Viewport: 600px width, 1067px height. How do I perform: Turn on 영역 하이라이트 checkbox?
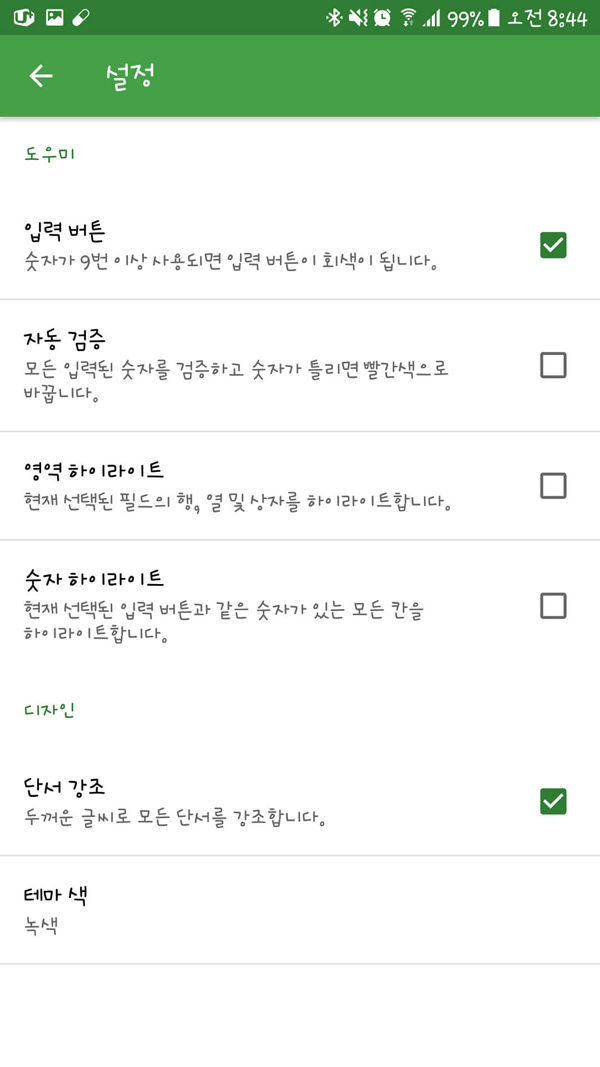point(553,486)
